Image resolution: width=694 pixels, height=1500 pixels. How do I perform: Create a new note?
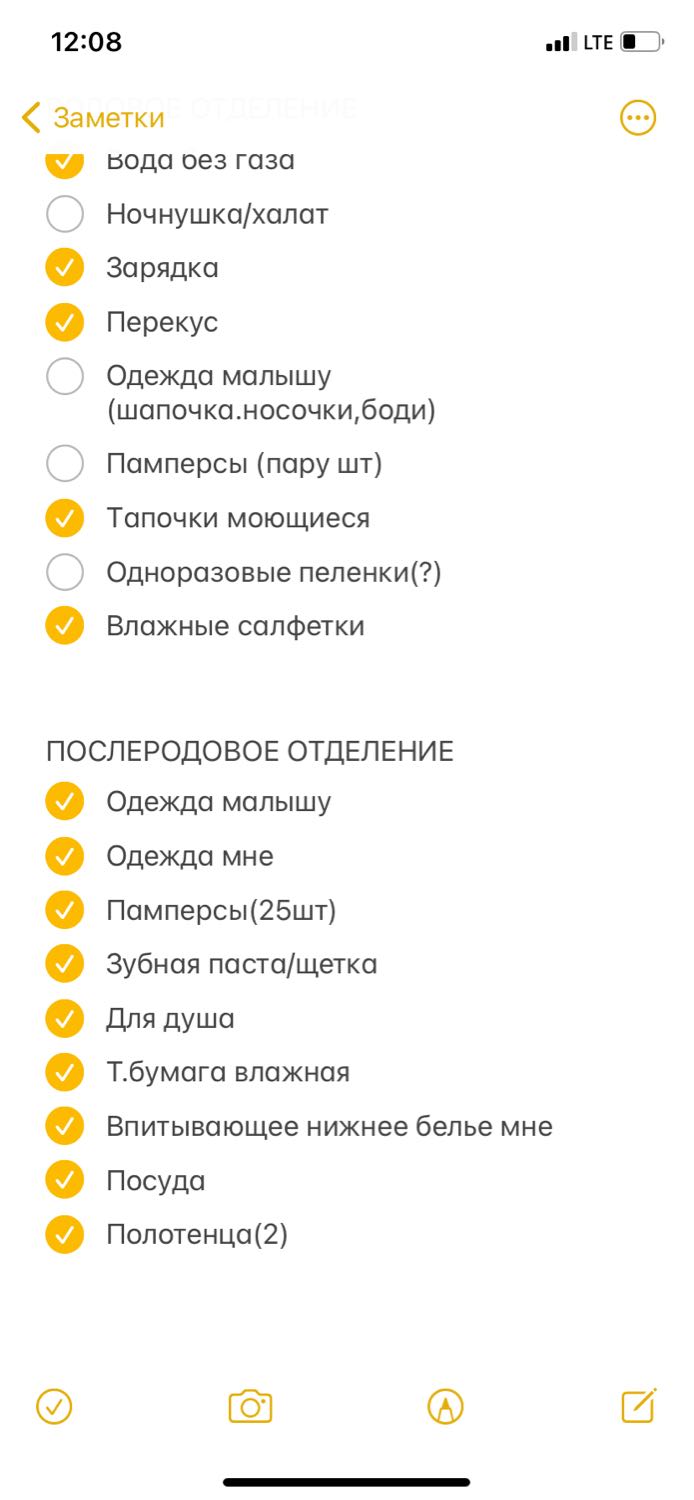coord(639,1405)
